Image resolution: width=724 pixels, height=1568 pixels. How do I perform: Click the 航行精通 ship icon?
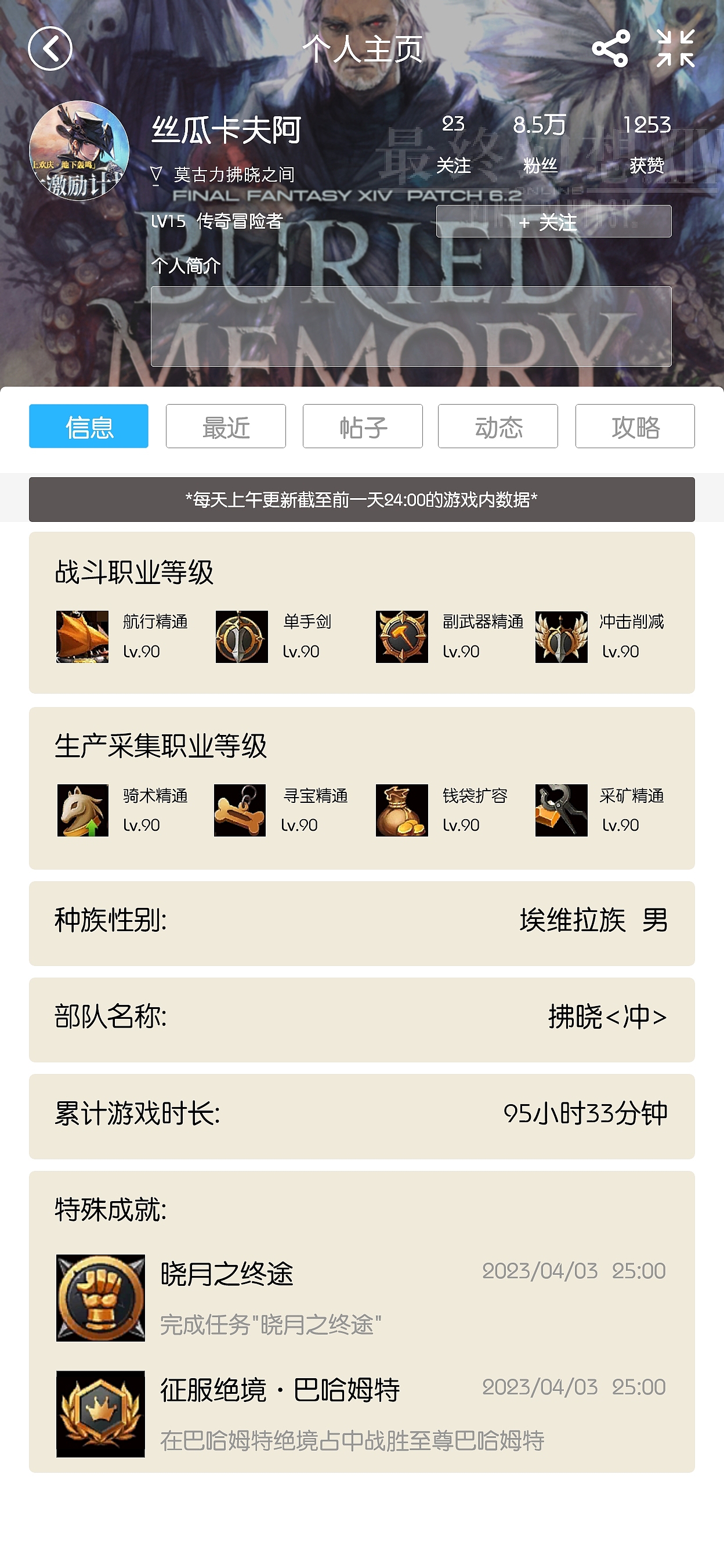point(83,636)
